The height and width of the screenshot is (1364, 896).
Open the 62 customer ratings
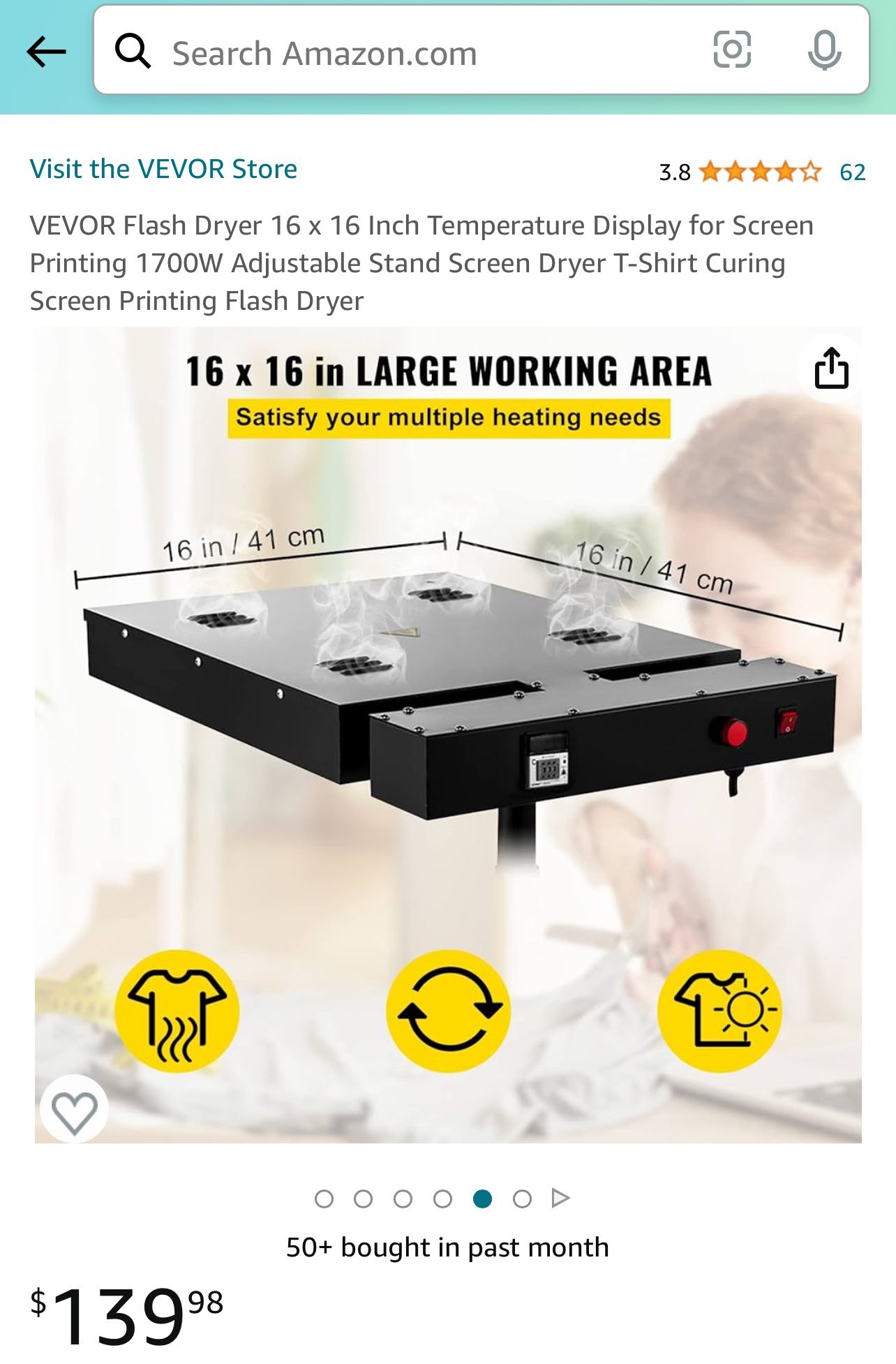click(852, 172)
